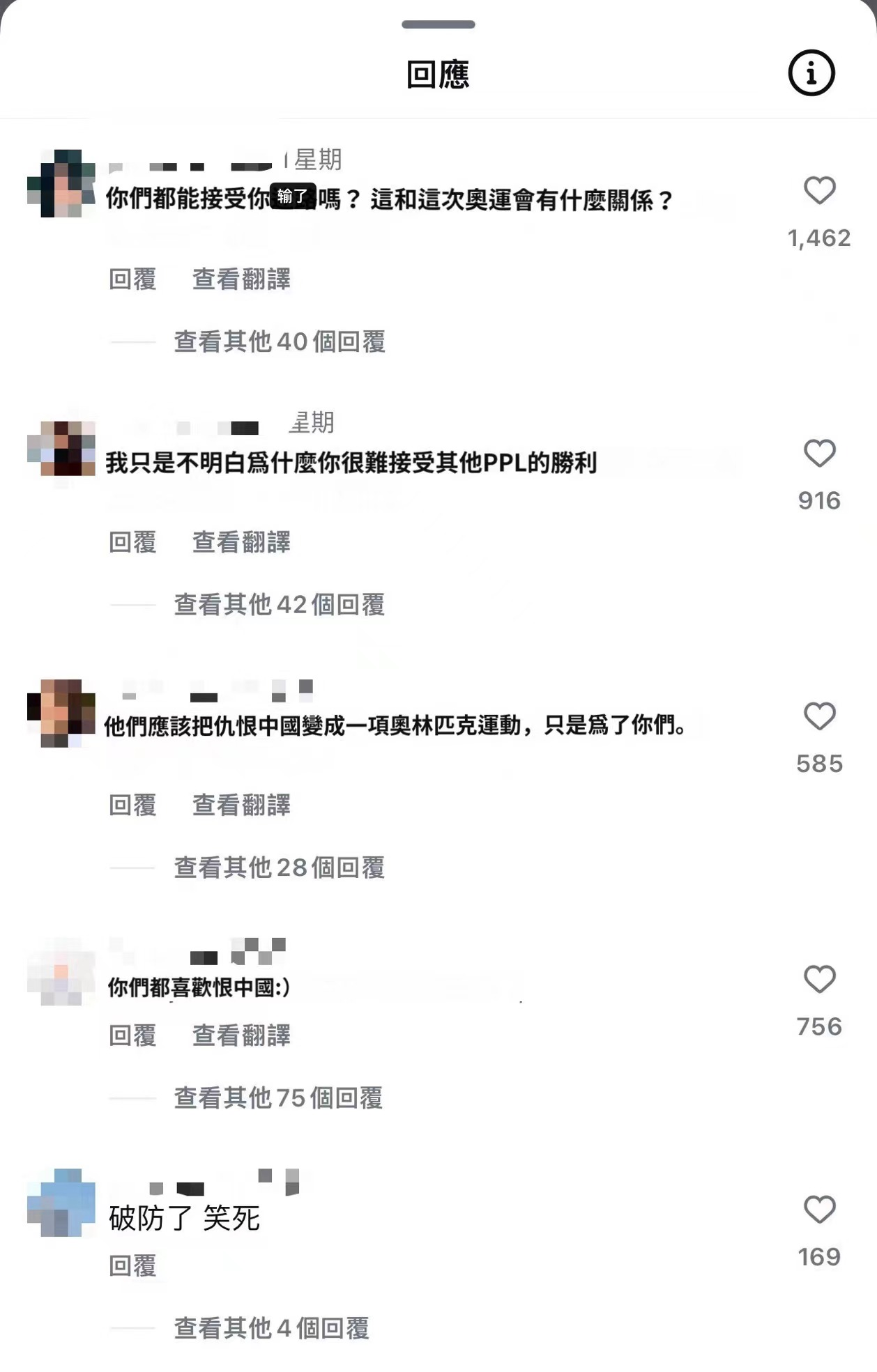View translation of PPL的勝利 comment

[241, 542]
